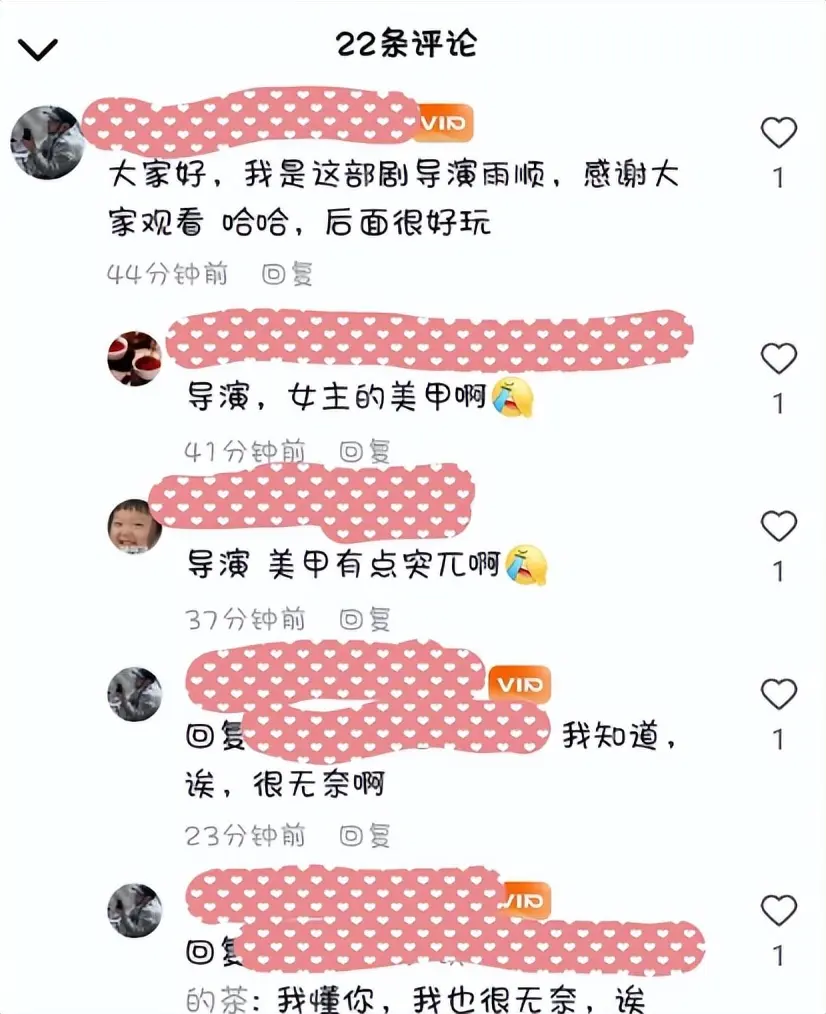Reply to the comment posted 37分钟前

click(364, 620)
